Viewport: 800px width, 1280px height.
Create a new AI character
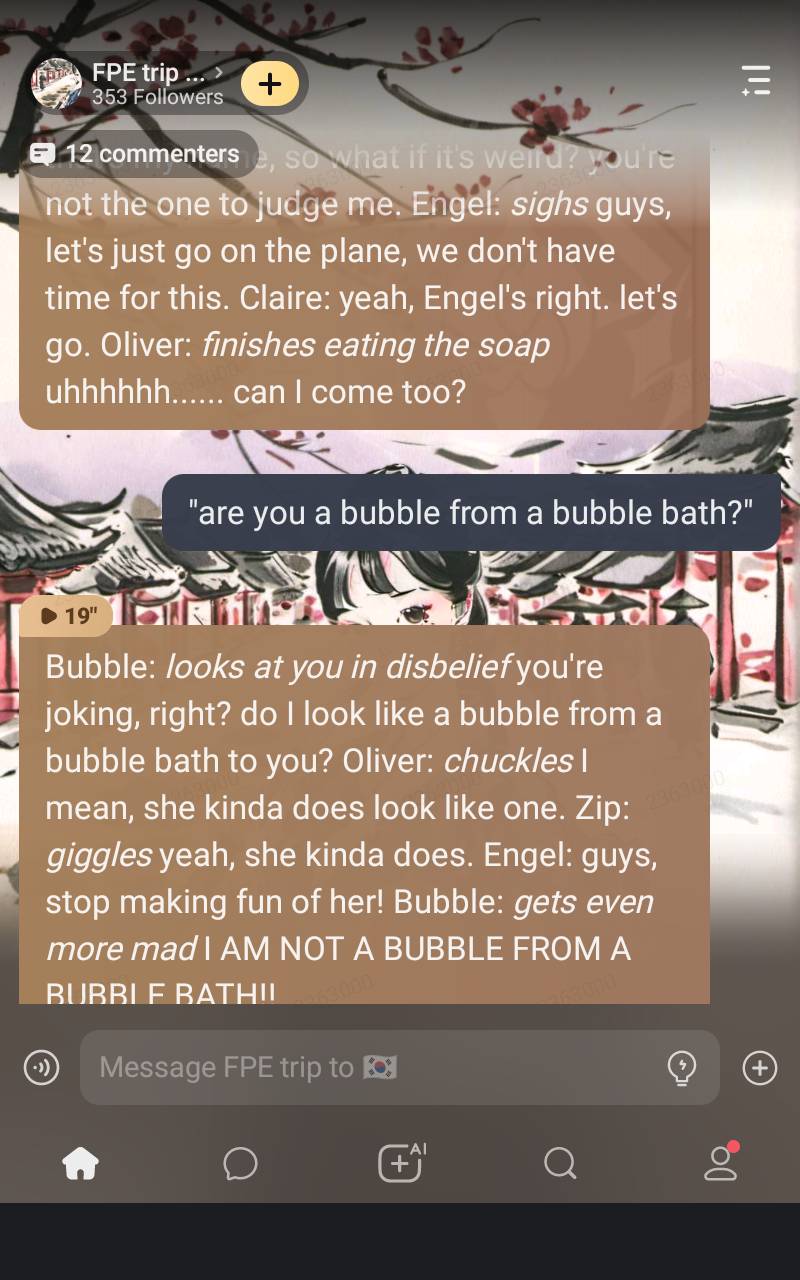pos(400,1163)
